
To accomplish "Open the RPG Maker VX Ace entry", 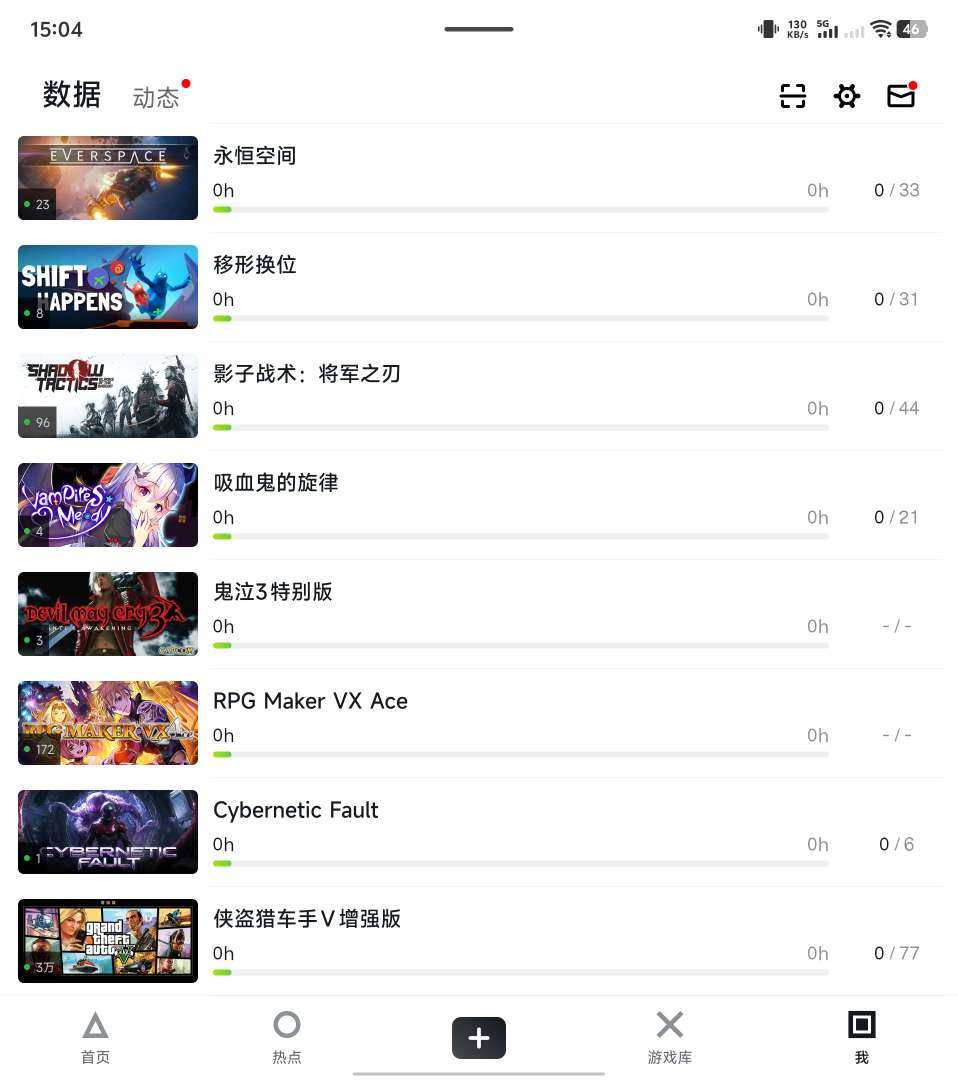I will [x=310, y=701].
